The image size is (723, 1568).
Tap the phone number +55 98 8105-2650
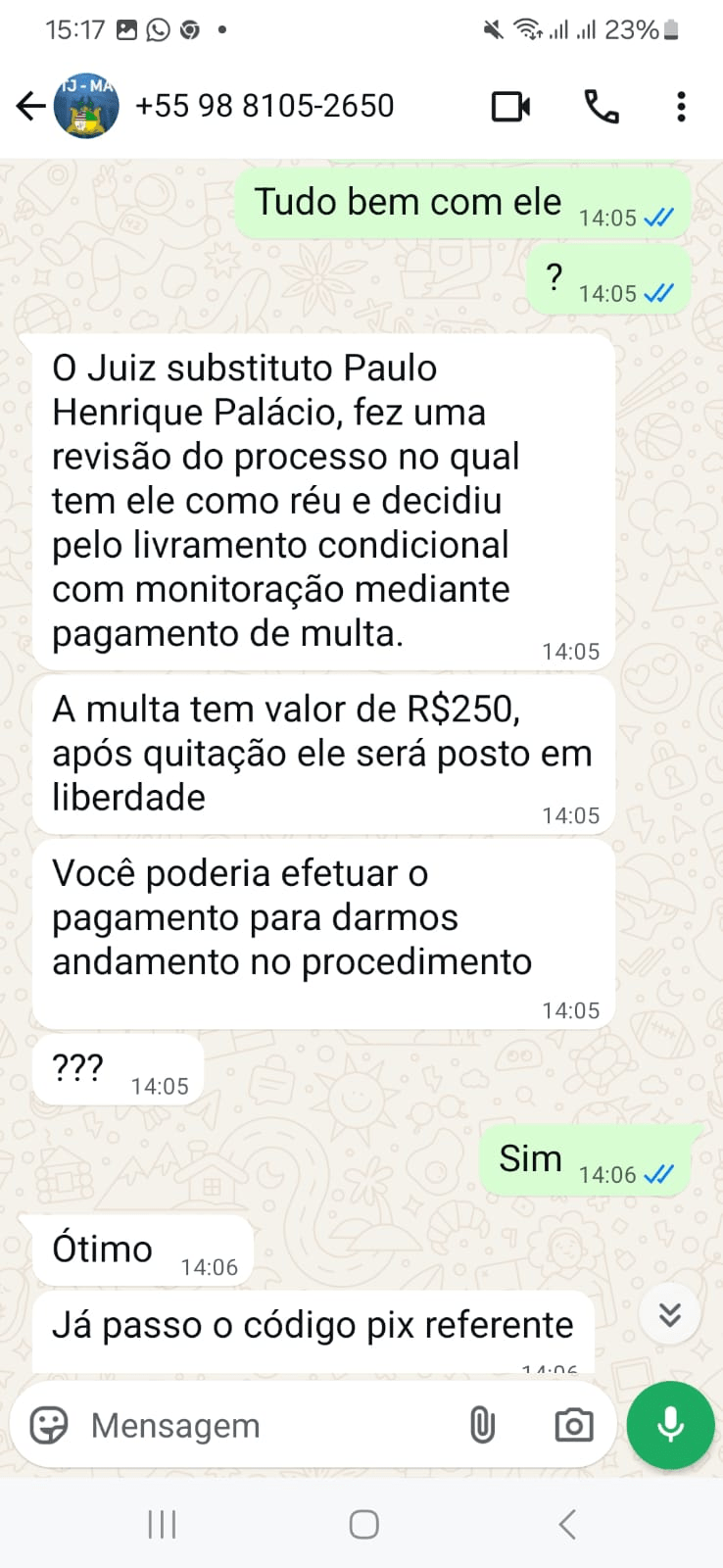click(265, 106)
